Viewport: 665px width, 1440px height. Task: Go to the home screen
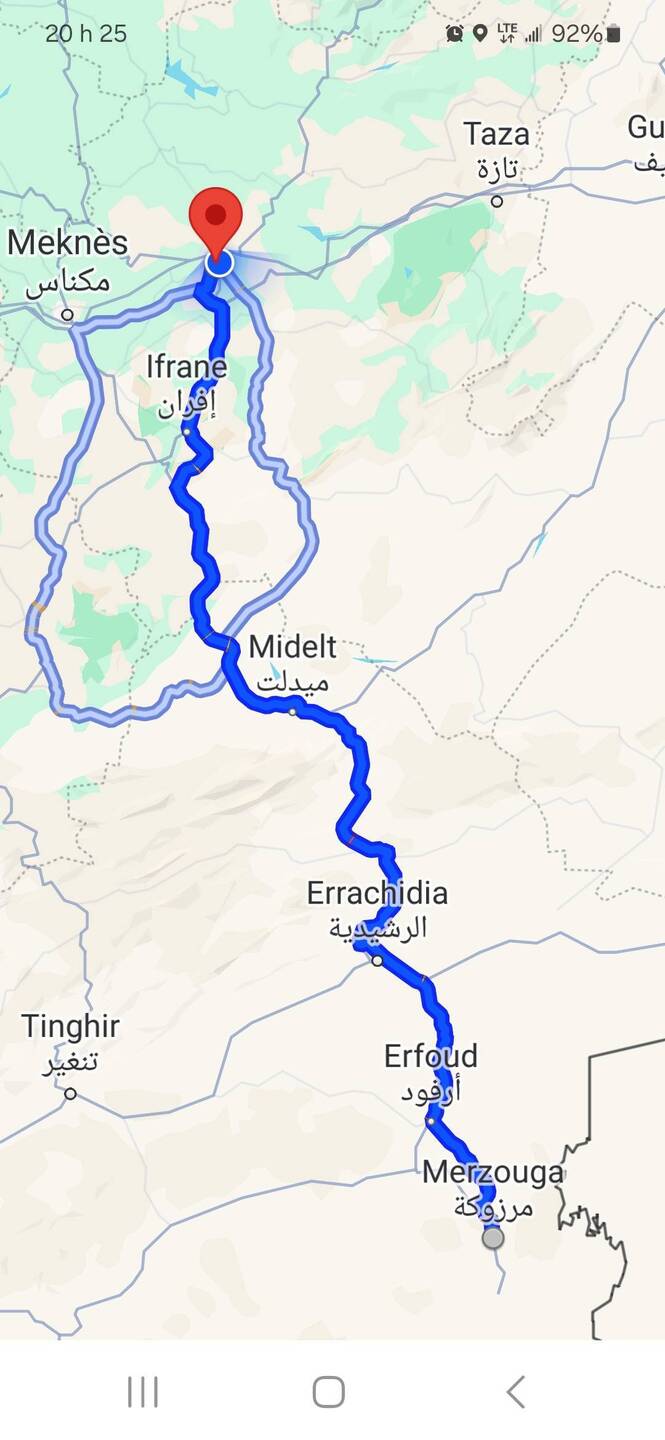pyautogui.click(x=329, y=1391)
